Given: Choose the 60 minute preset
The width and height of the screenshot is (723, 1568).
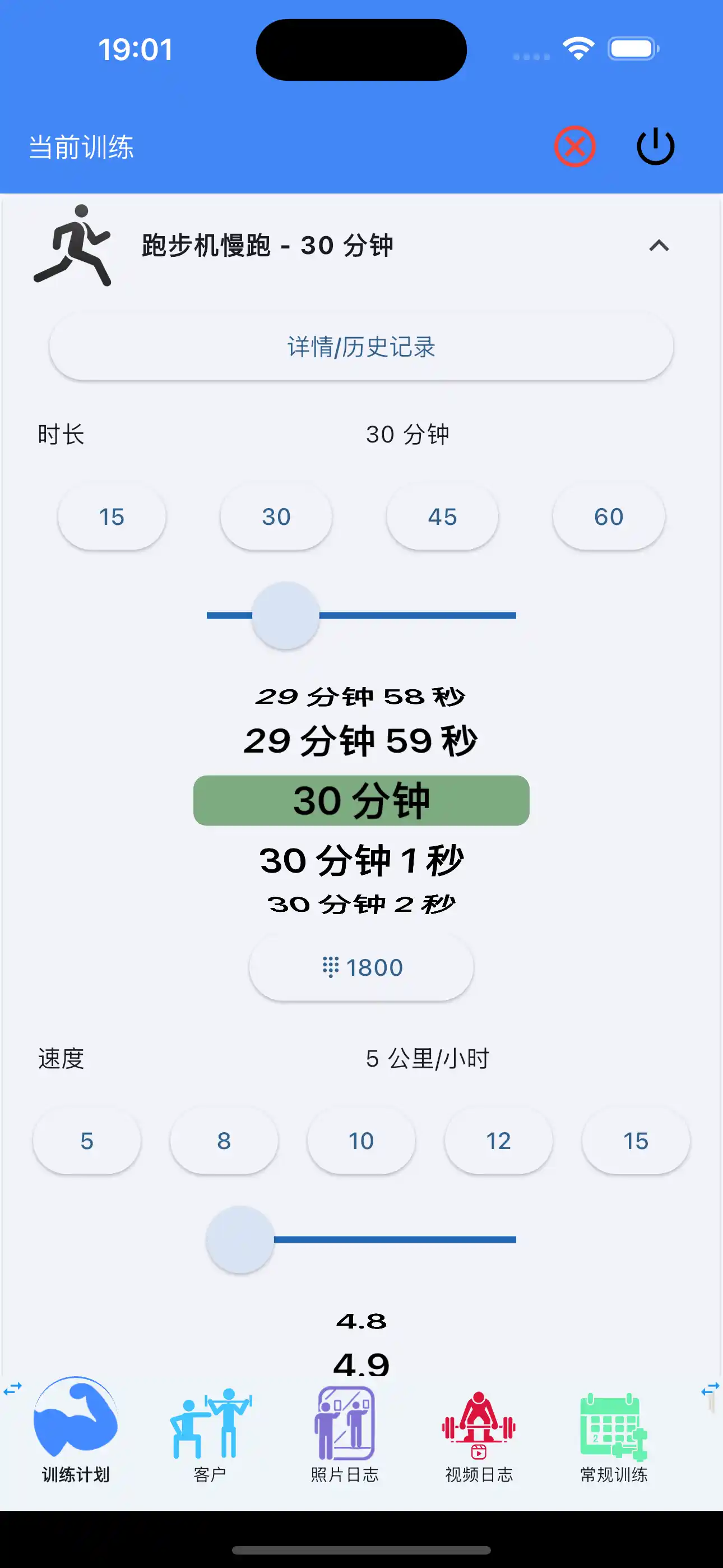Looking at the screenshot, I should [608, 516].
